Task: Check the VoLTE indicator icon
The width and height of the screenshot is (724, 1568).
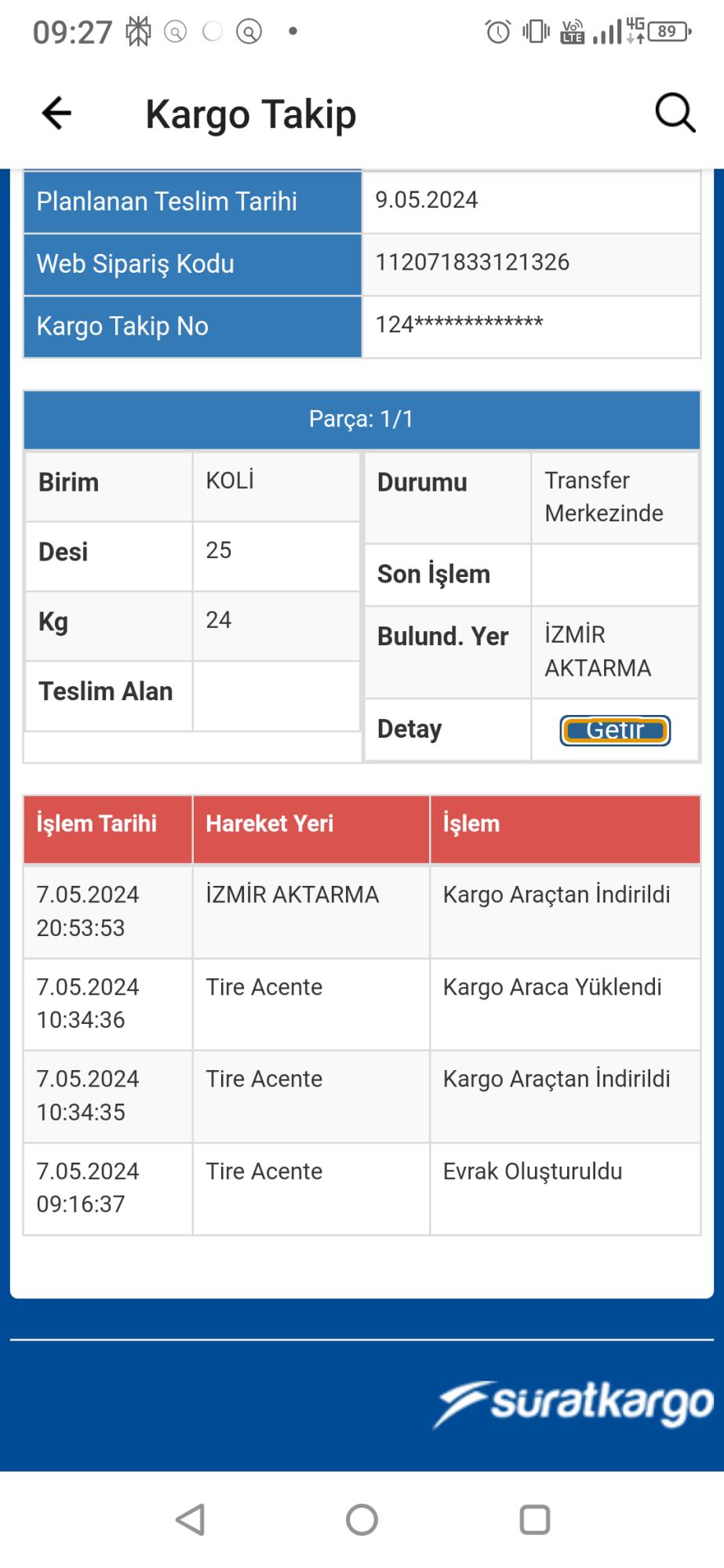Action: pos(572,30)
